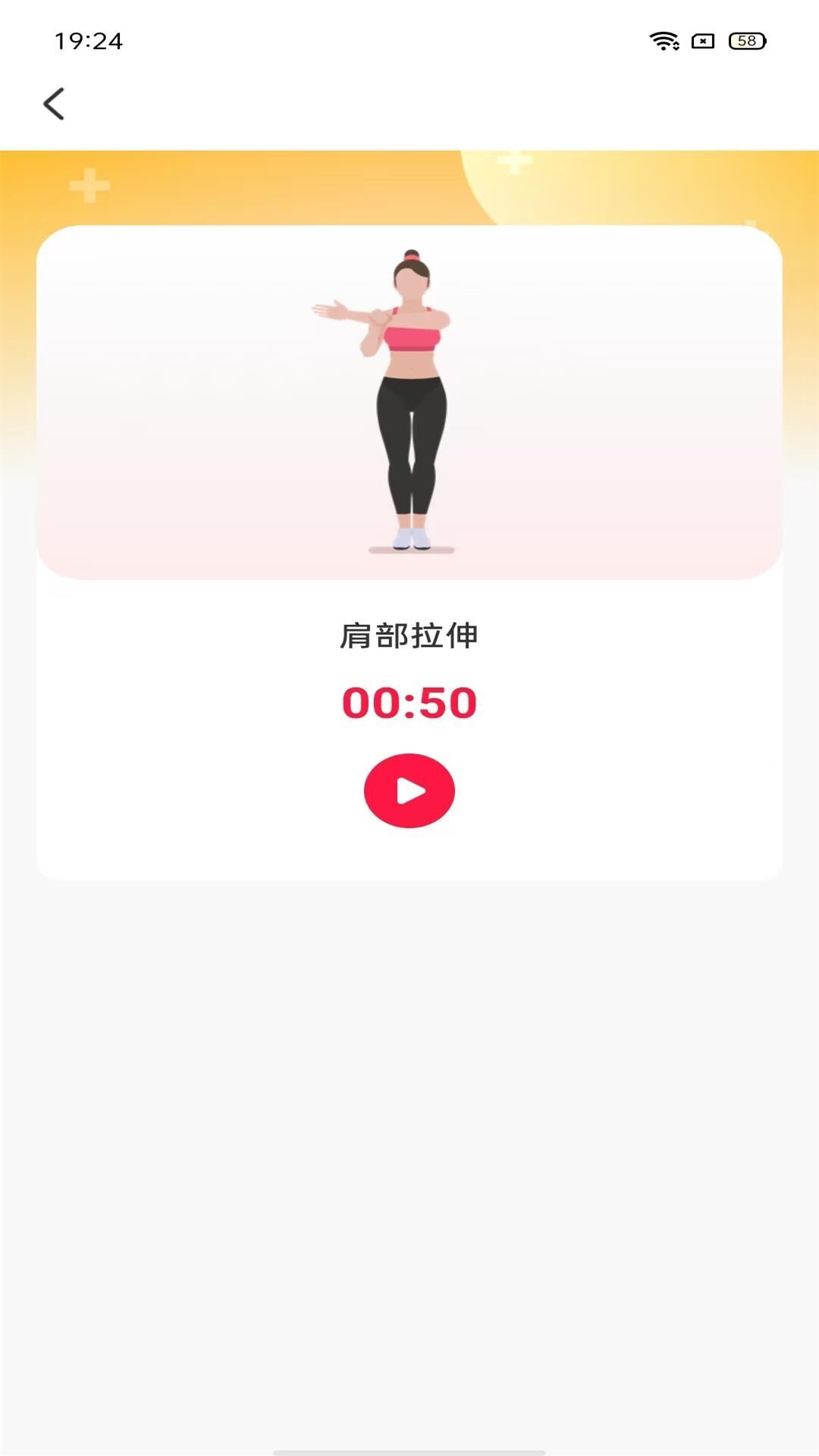819x1456 pixels.
Task: Open the previous screen via back navigation
Action: (55, 104)
